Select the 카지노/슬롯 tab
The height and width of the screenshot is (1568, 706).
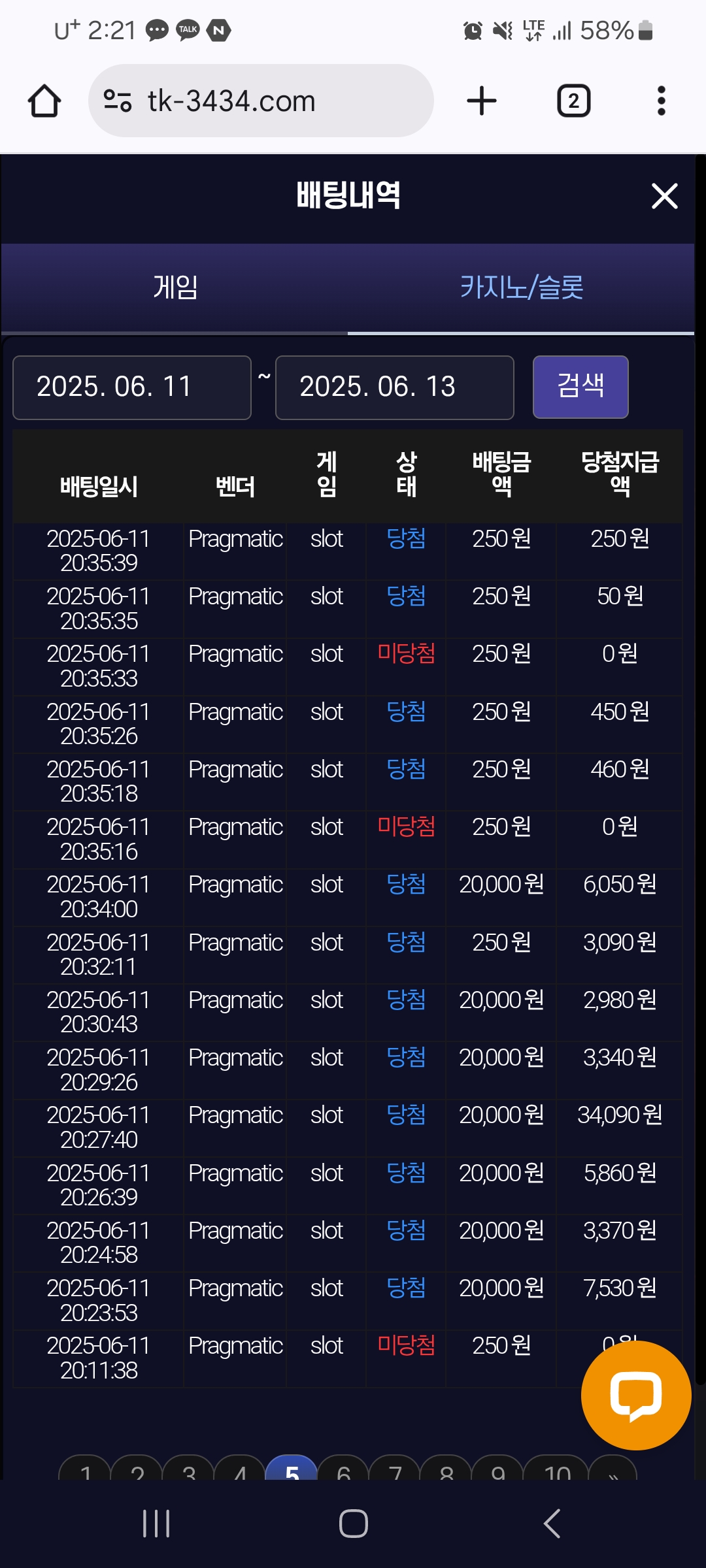pyautogui.click(x=521, y=287)
